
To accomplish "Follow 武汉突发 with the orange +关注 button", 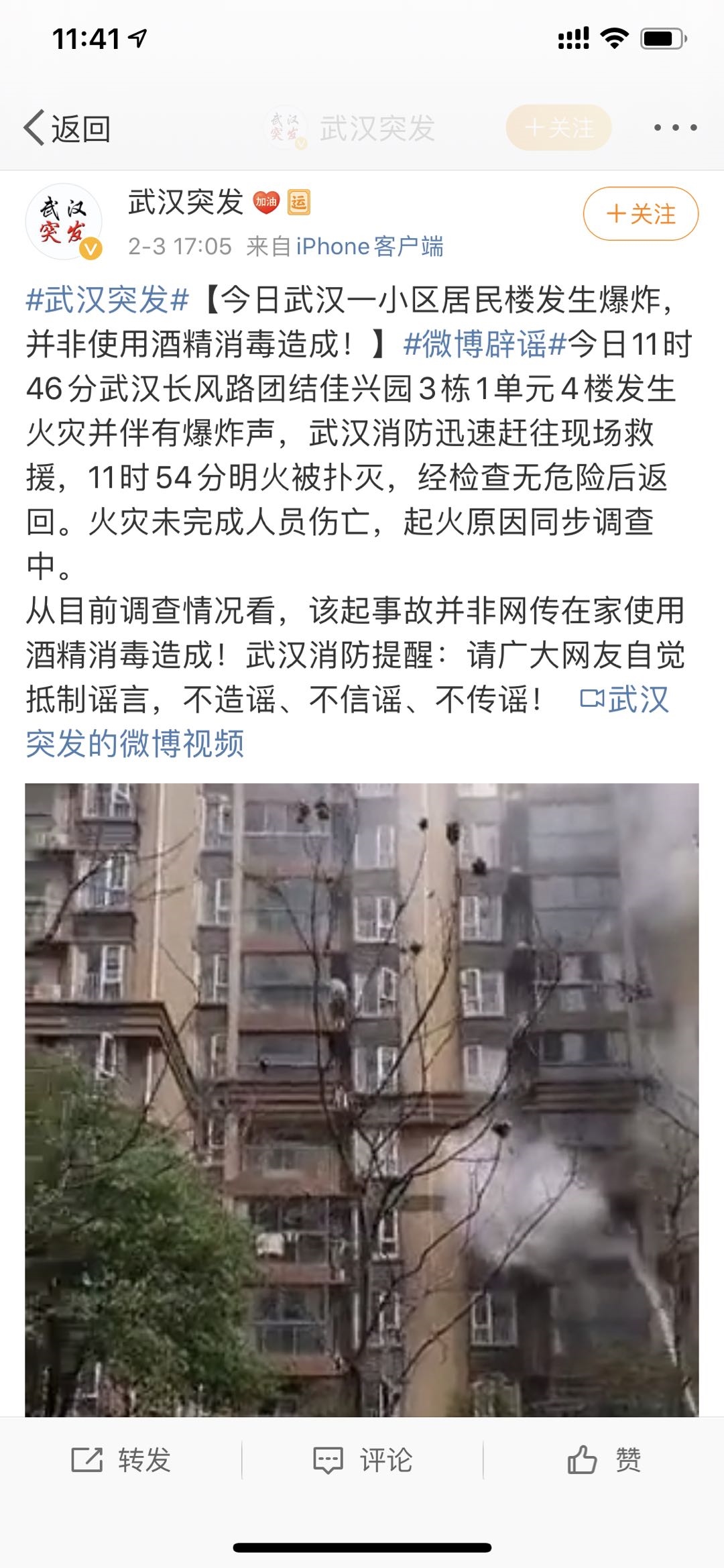I will coord(640,214).
